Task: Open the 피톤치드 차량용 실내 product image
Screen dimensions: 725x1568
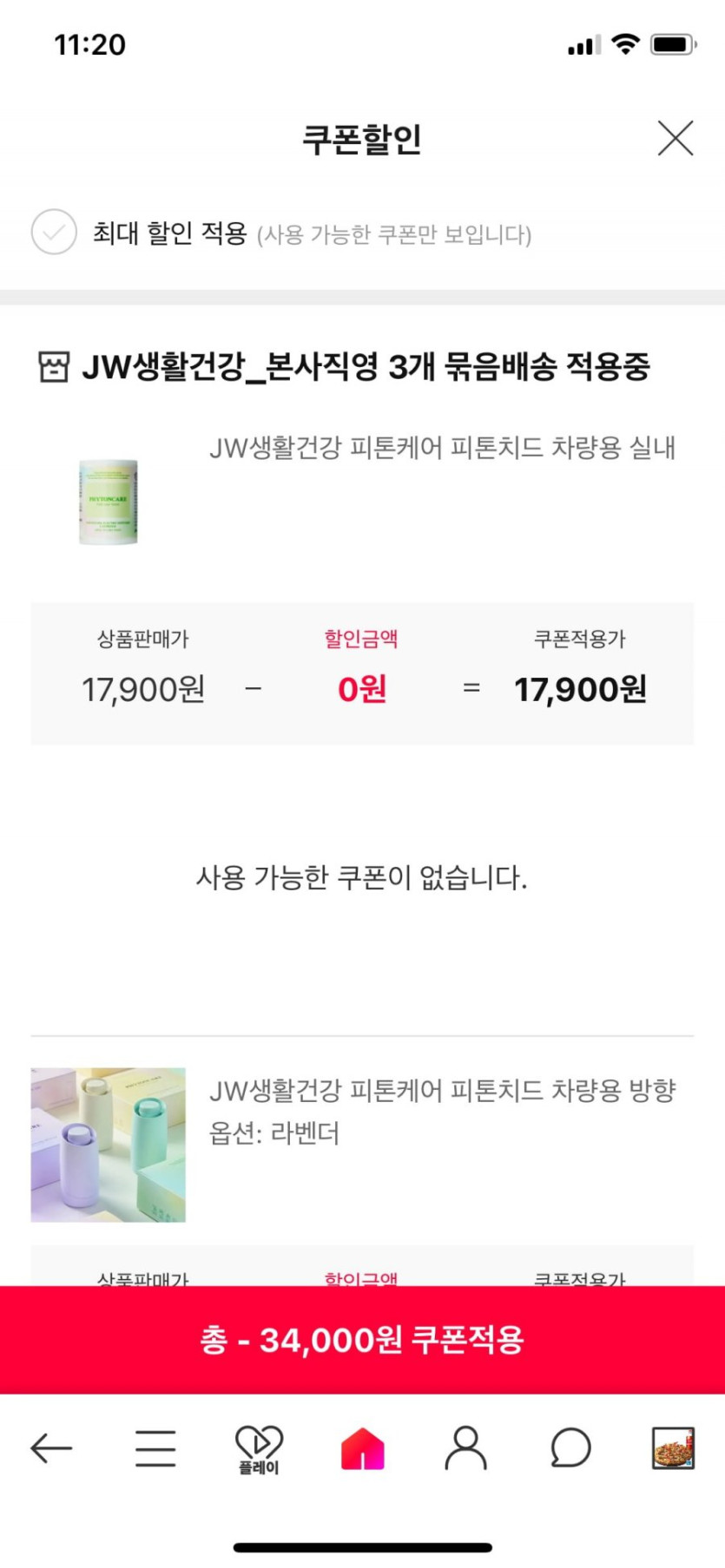Action: 109,502
